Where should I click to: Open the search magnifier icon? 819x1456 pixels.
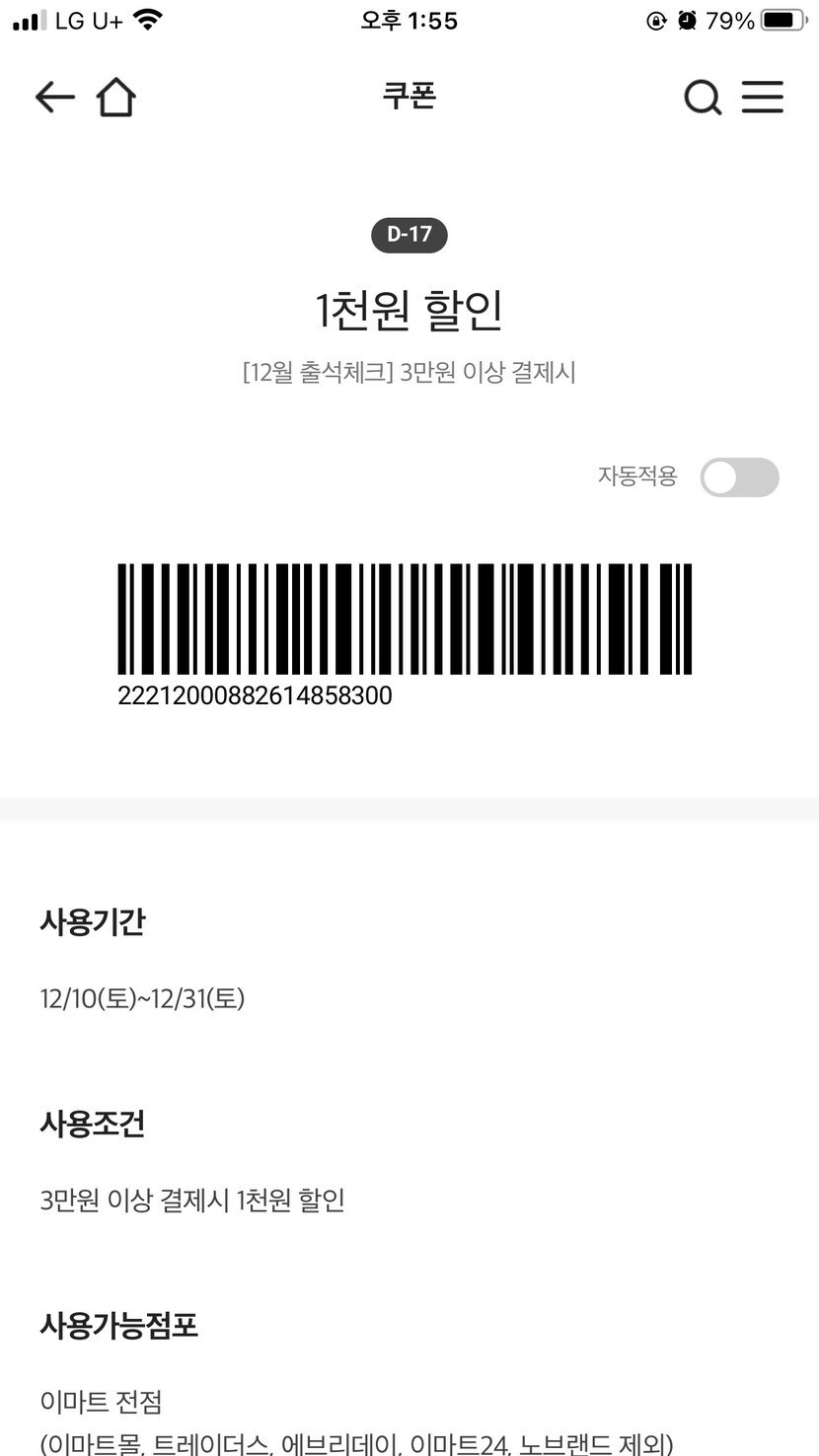point(703,98)
